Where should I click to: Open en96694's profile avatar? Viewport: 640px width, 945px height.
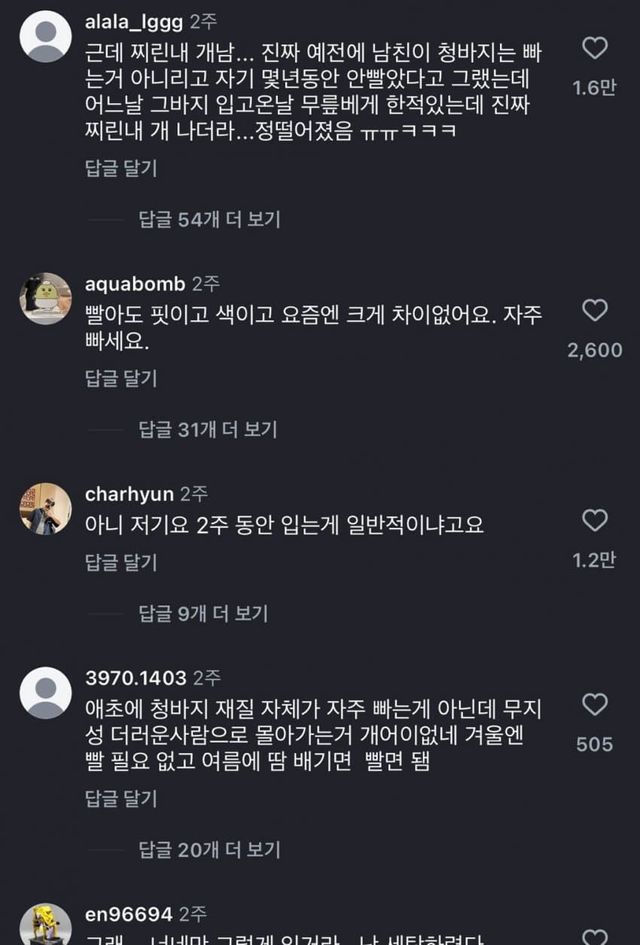[46, 925]
